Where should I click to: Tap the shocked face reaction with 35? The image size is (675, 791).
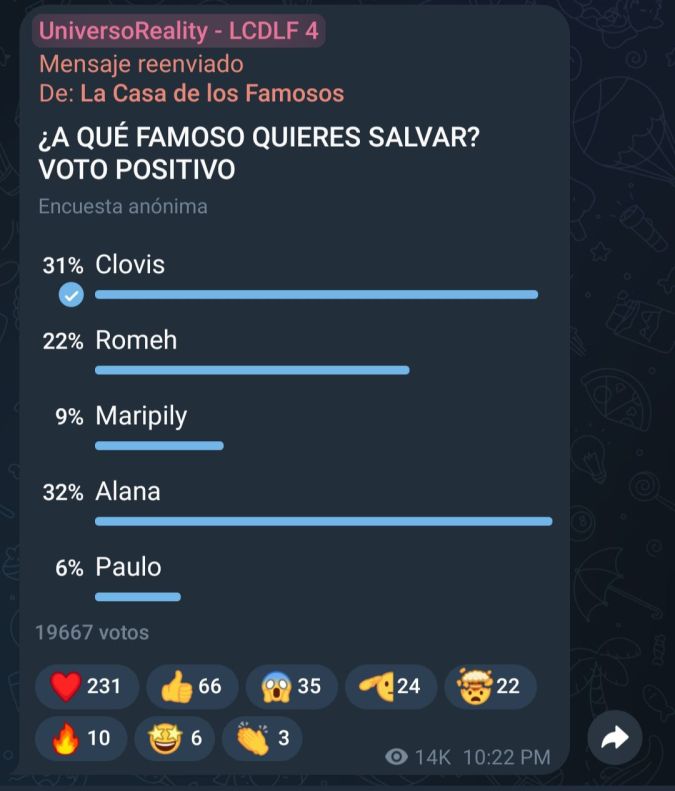tap(290, 686)
